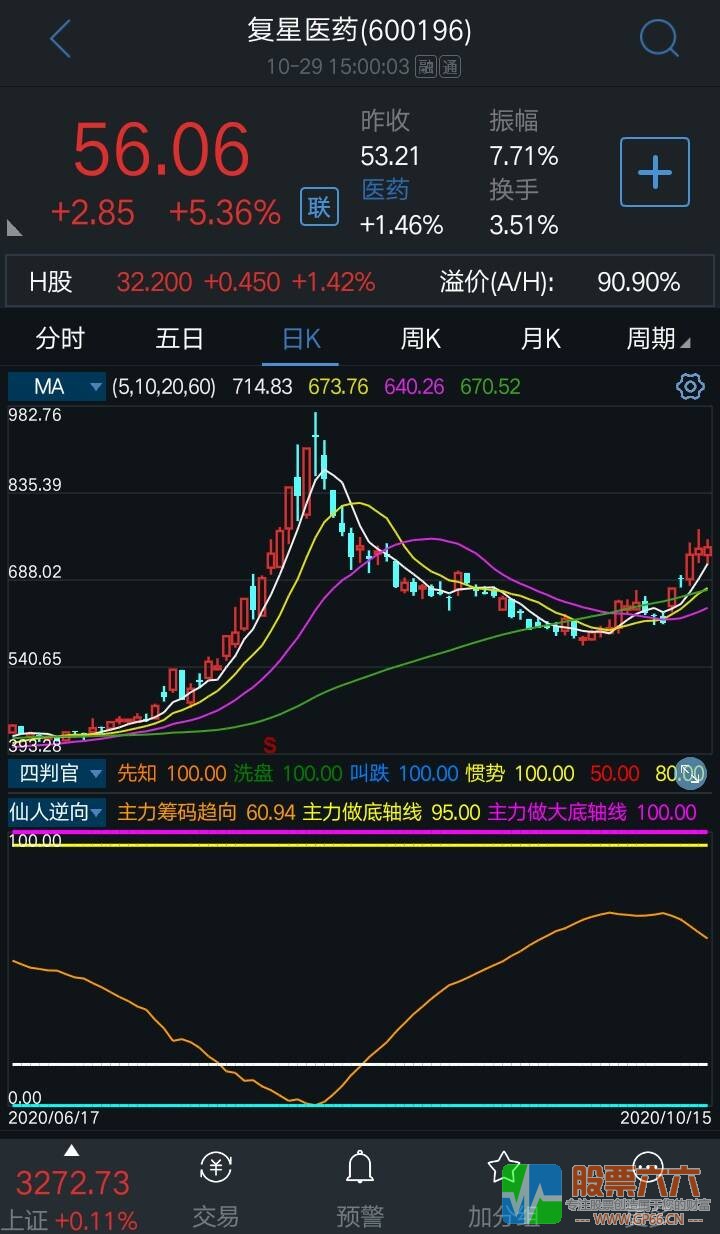Open stock search magnifier
The width and height of the screenshot is (720, 1234).
(659, 40)
